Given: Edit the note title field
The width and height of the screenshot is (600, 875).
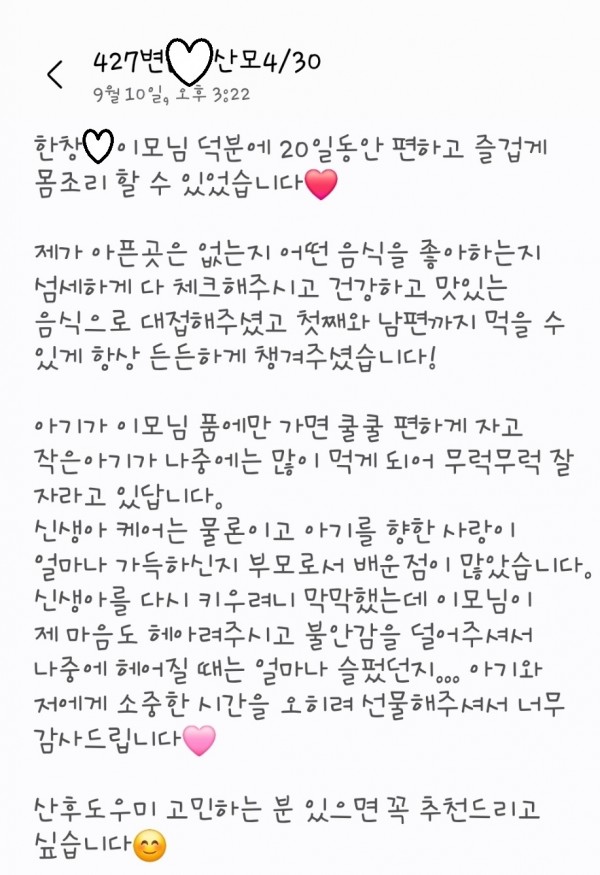Looking at the screenshot, I should pyautogui.click(x=206, y=62).
